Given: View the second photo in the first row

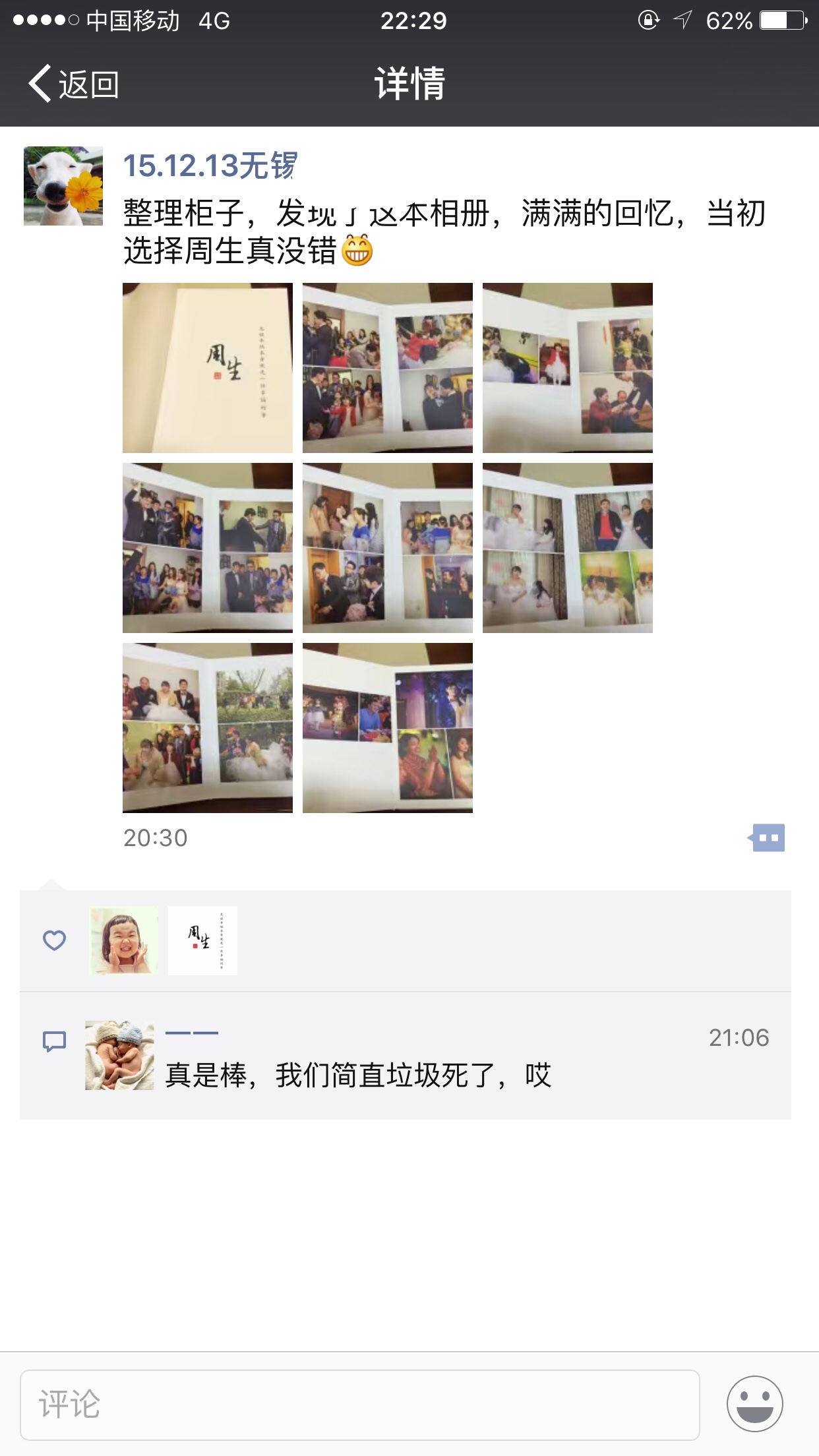Looking at the screenshot, I should coord(388,368).
